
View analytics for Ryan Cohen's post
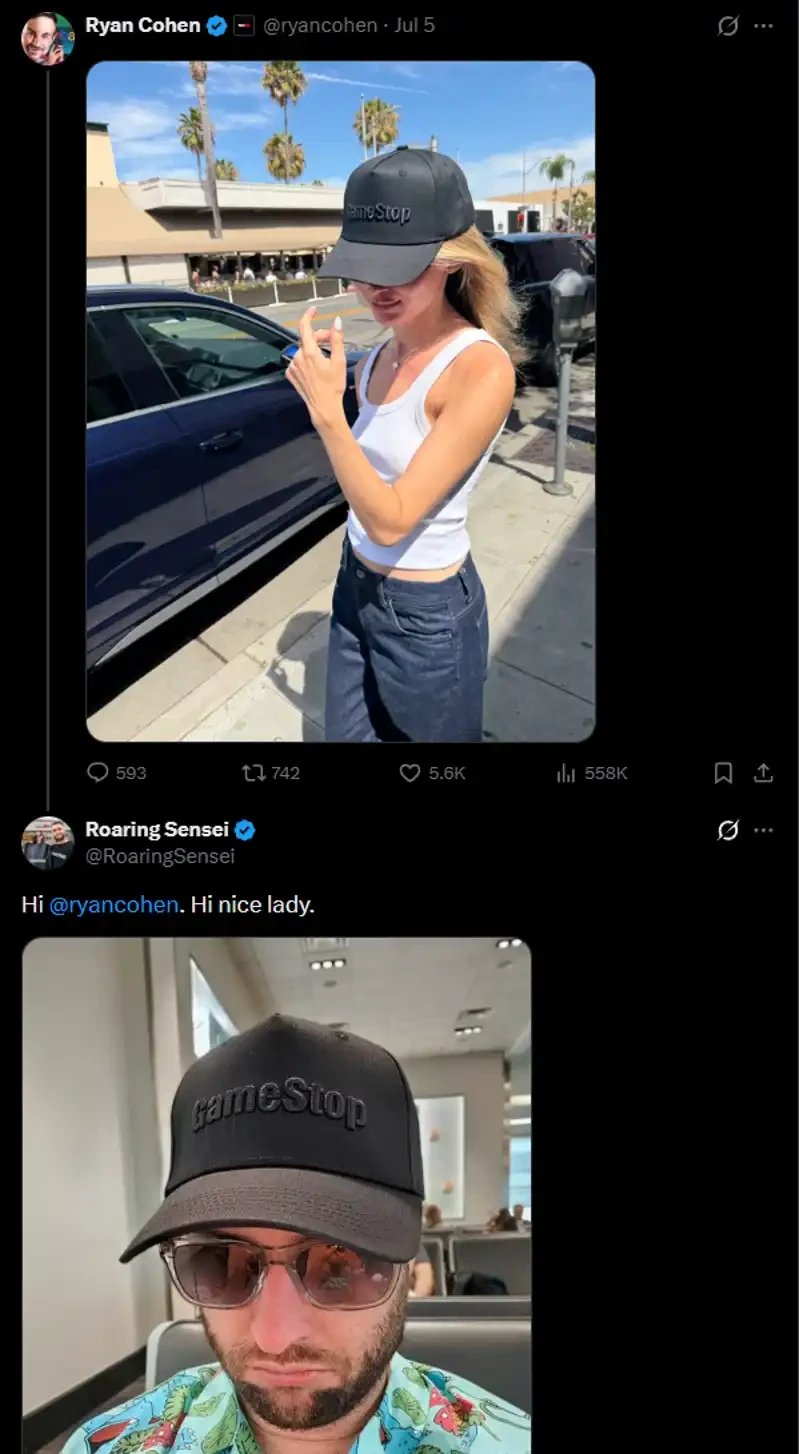tap(591, 773)
